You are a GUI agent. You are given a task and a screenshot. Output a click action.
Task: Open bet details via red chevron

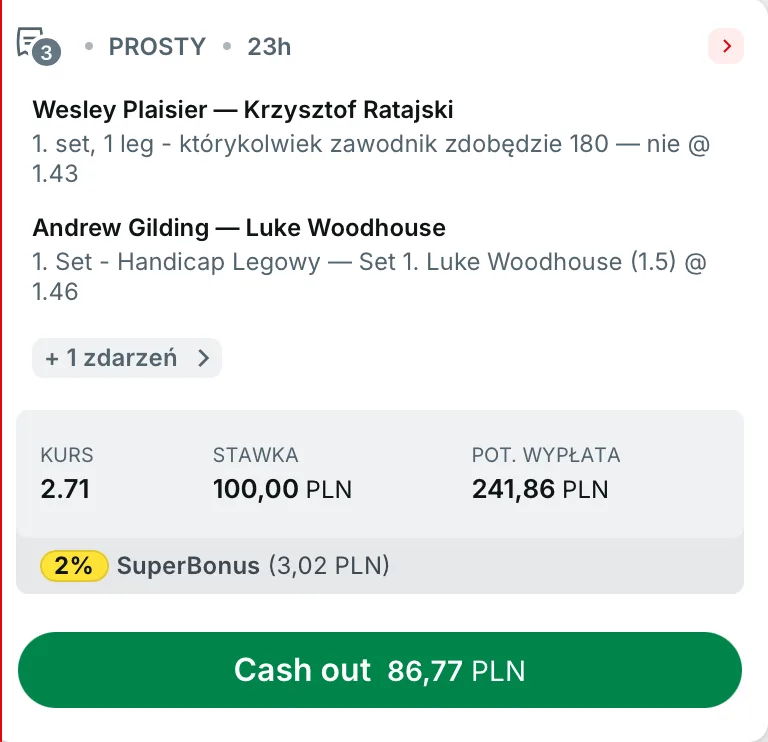(725, 46)
